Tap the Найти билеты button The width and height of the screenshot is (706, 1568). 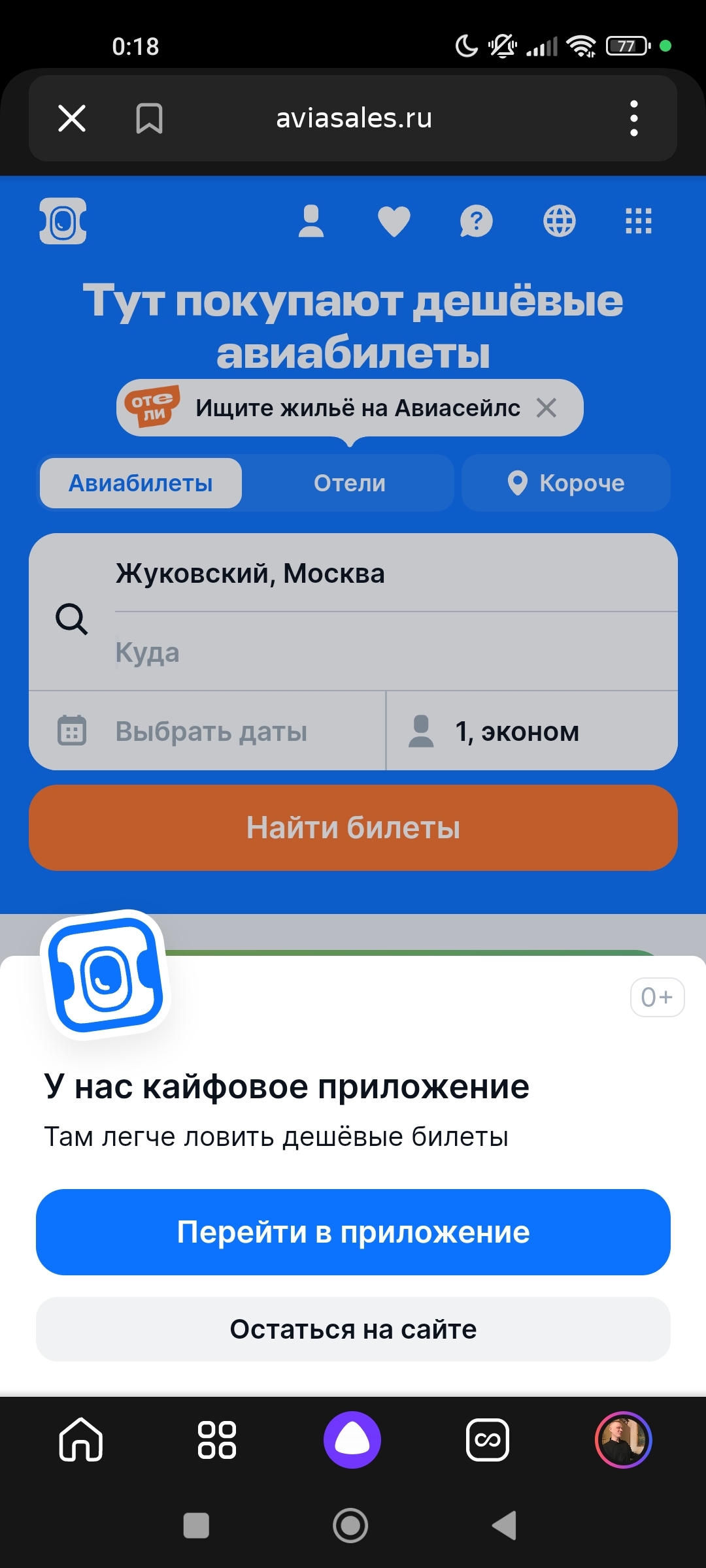point(353,828)
